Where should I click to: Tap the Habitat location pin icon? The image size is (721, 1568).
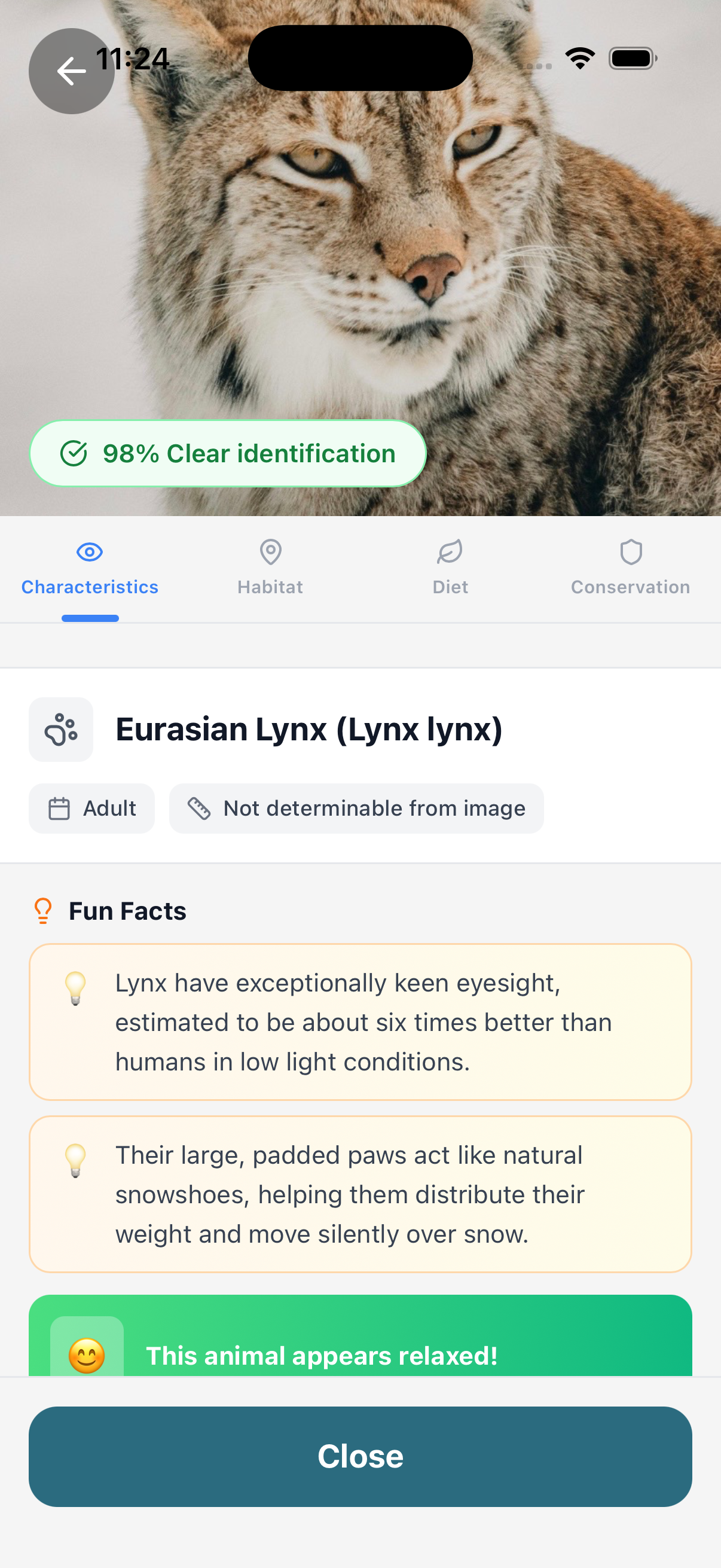click(270, 551)
